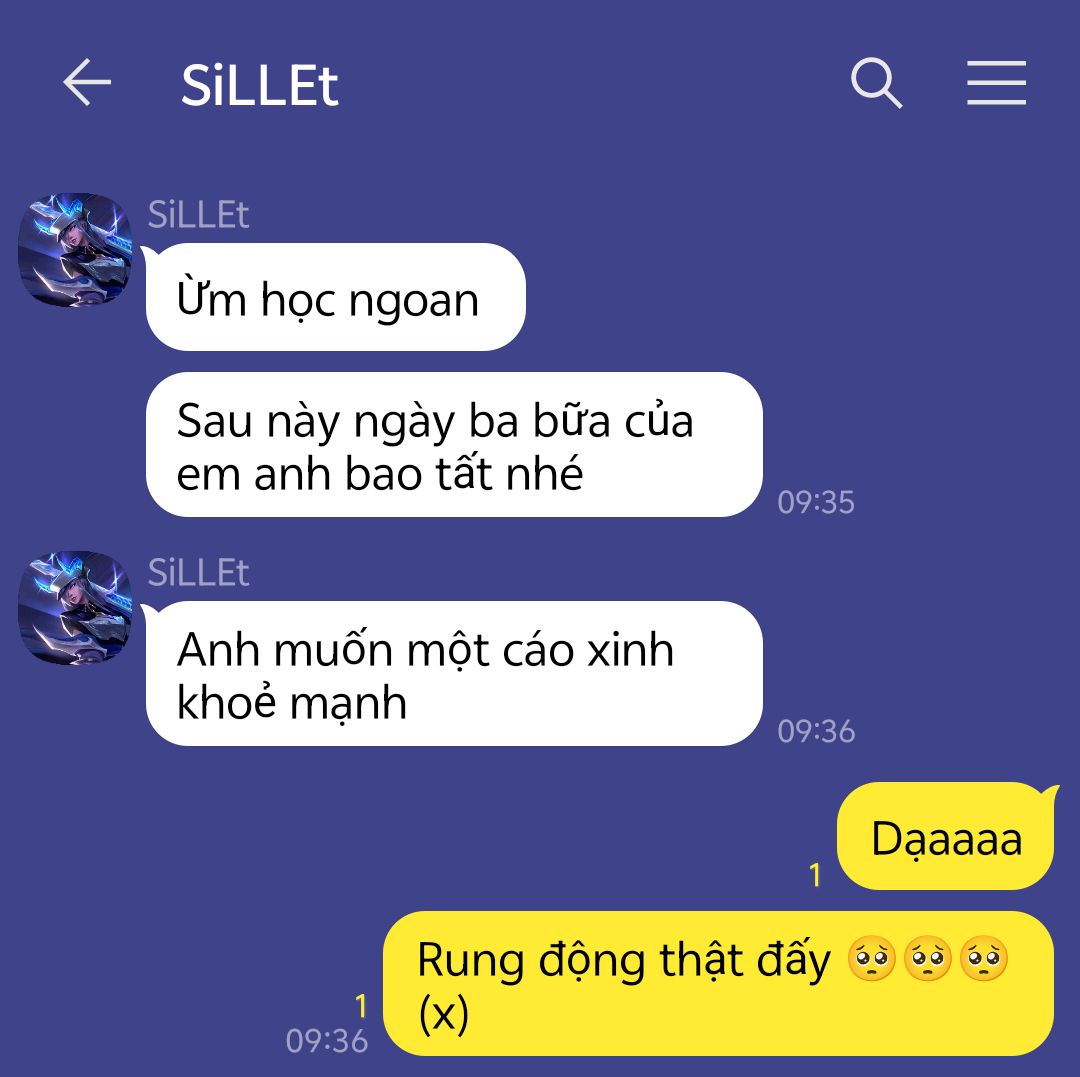Open the chat room hamburger menu
Image resolution: width=1080 pixels, height=1077 pixels.
pyautogui.click(x=996, y=82)
